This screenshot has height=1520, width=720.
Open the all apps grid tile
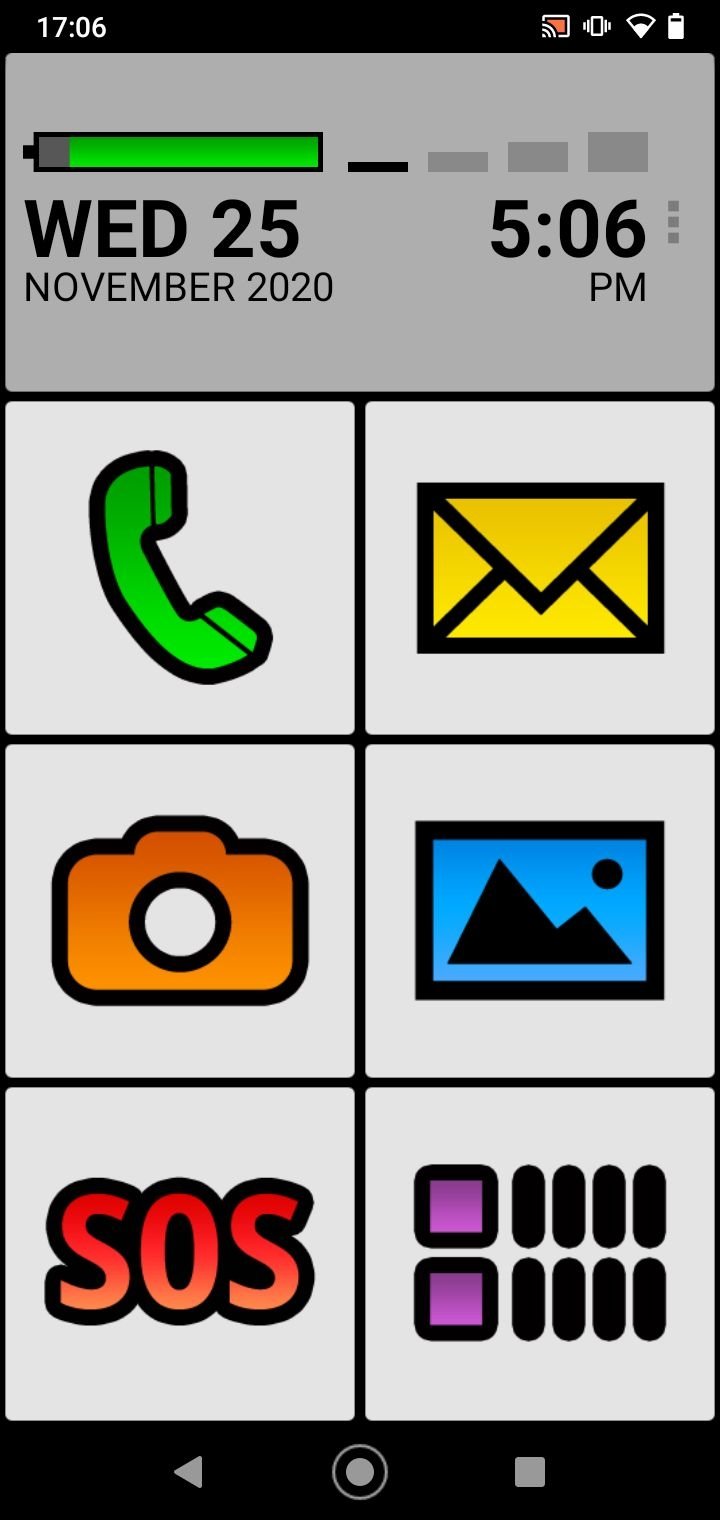pyautogui.click(x=540, y=1254)
